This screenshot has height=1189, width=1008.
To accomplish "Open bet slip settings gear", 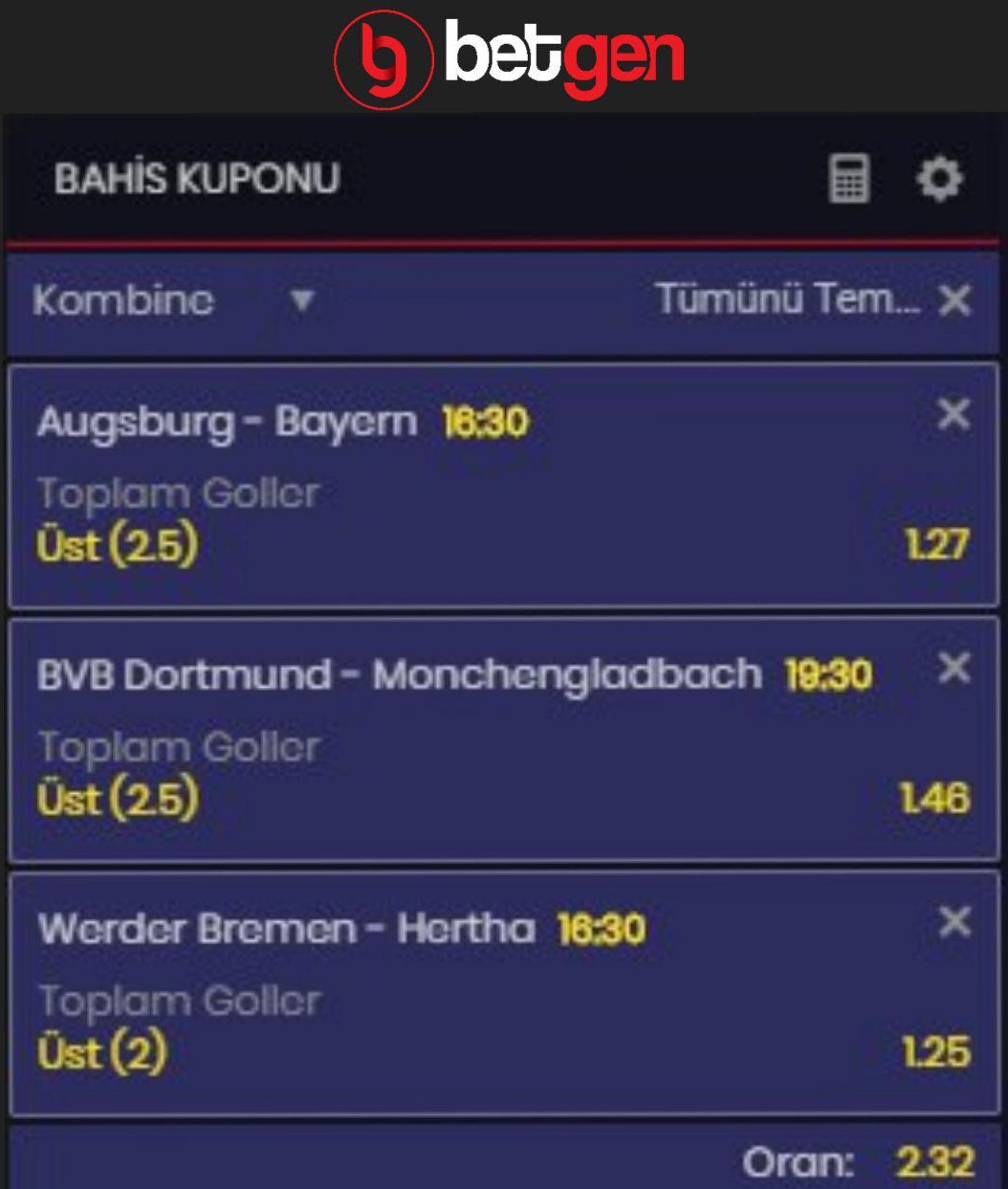I will 939,179.
